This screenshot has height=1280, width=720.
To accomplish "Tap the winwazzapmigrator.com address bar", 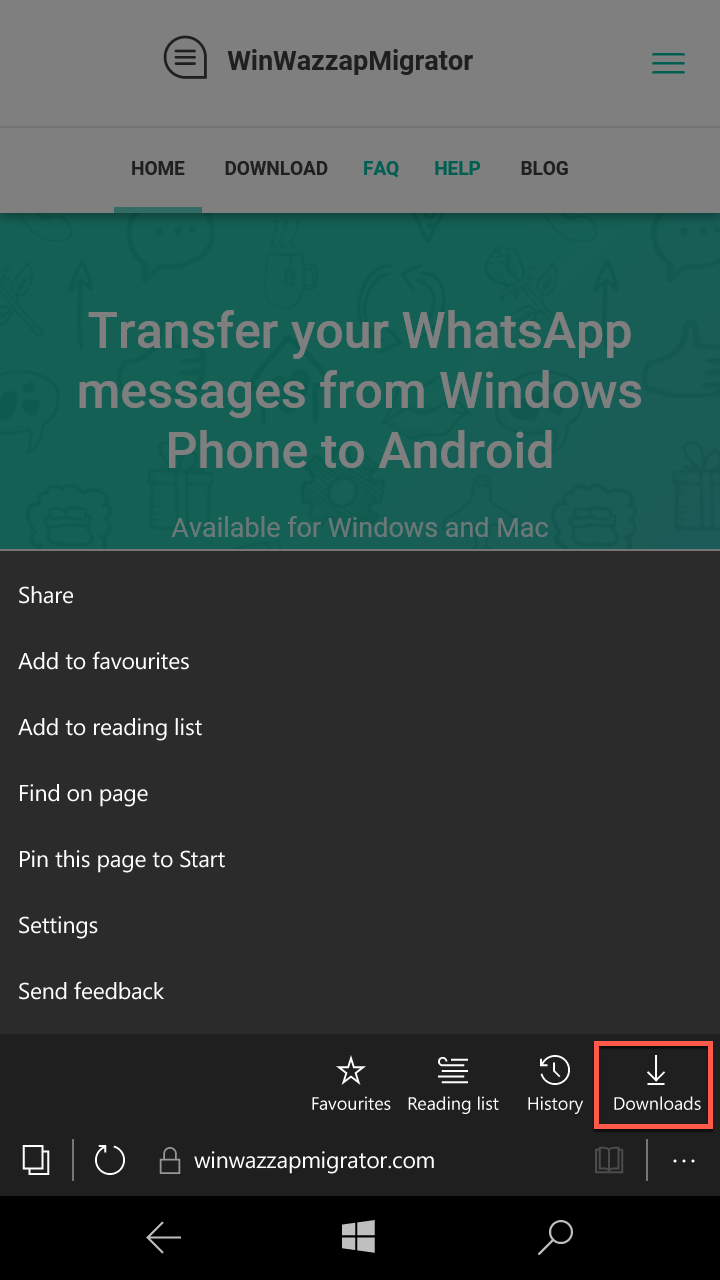I will (314, 1161).
